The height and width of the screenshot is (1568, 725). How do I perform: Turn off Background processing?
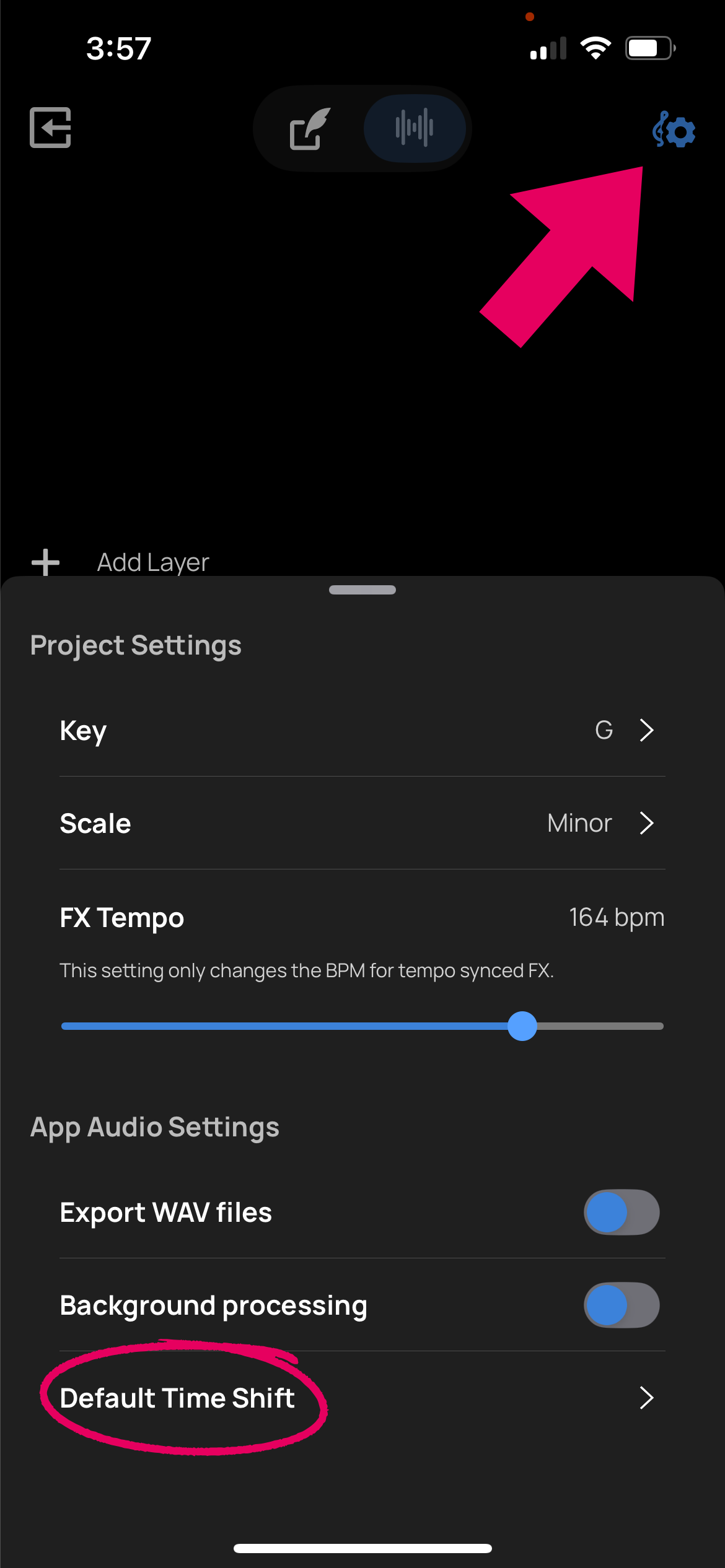click(622, 1305)
